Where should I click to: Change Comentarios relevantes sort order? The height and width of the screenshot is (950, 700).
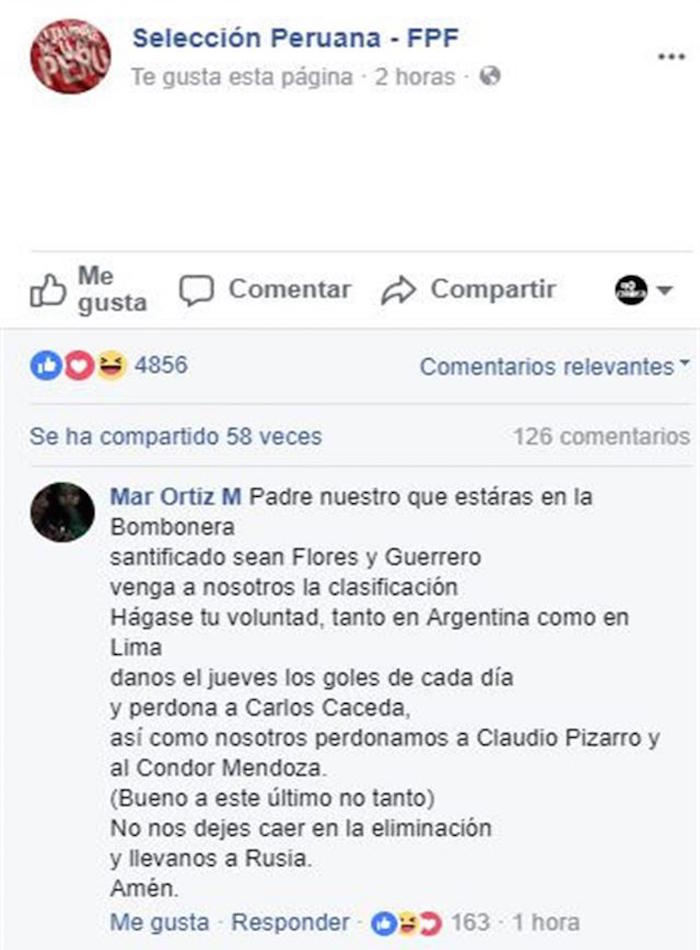554,367
